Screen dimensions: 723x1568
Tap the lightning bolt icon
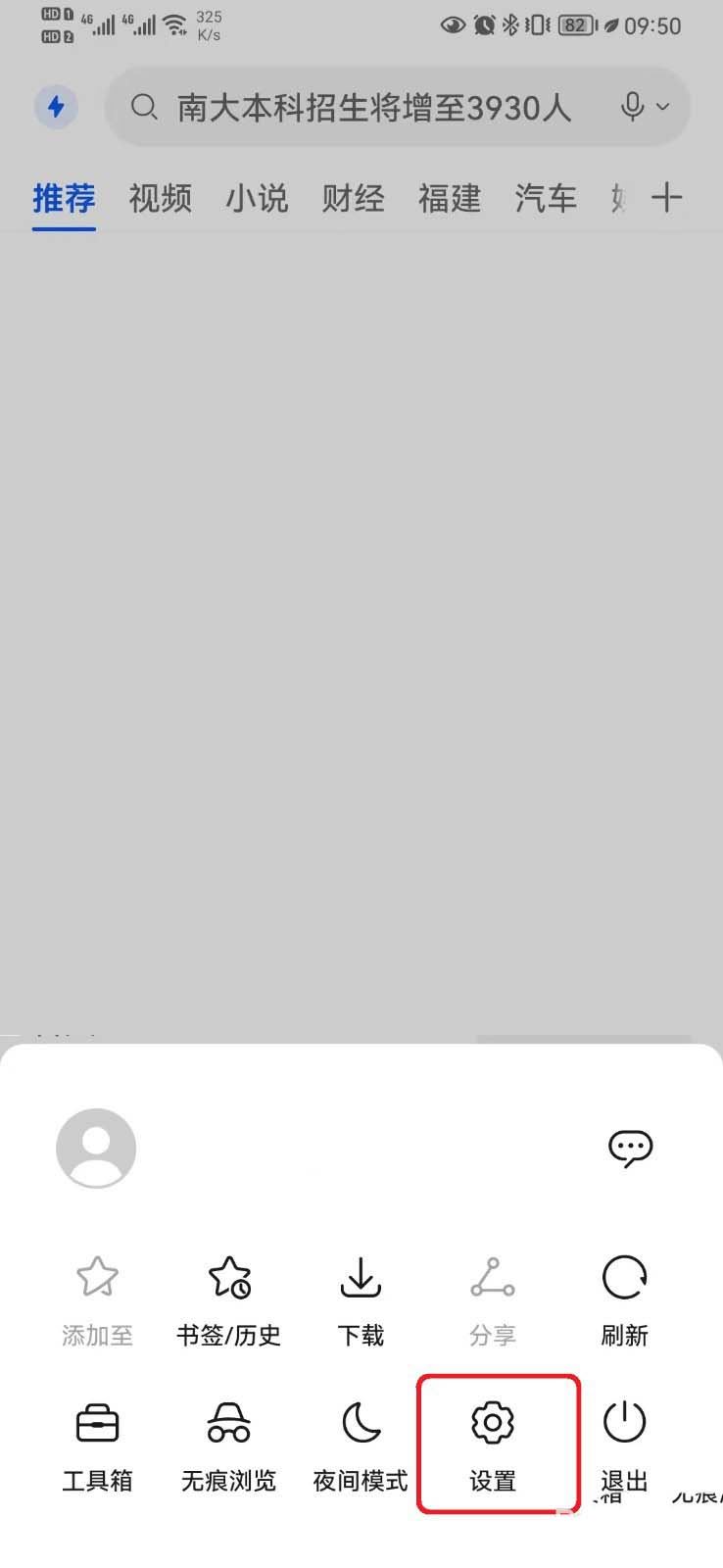point(56,107)
